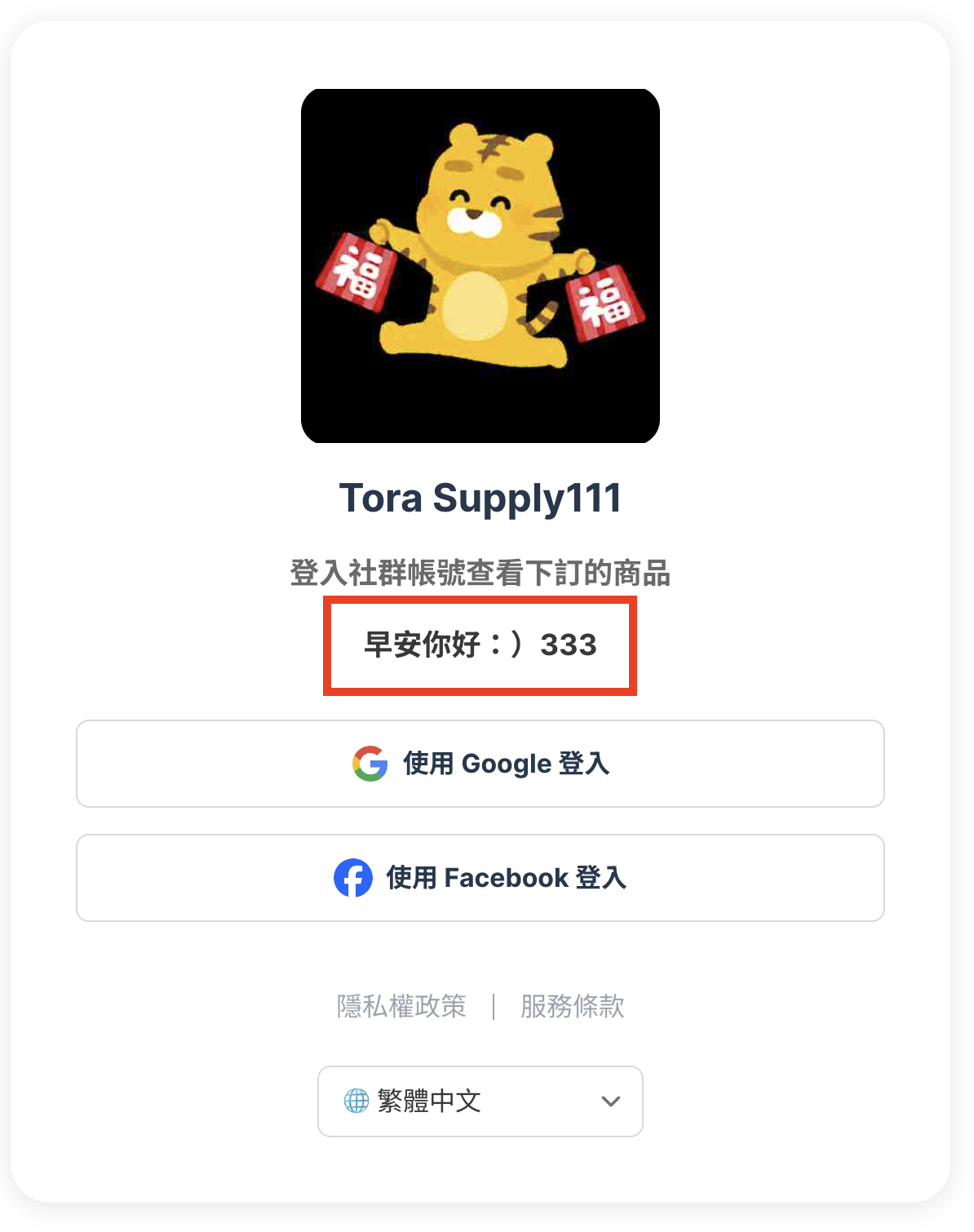Click the tiger mascot avatar image
The image size is (974, 1232).
(x=480, y=265)
